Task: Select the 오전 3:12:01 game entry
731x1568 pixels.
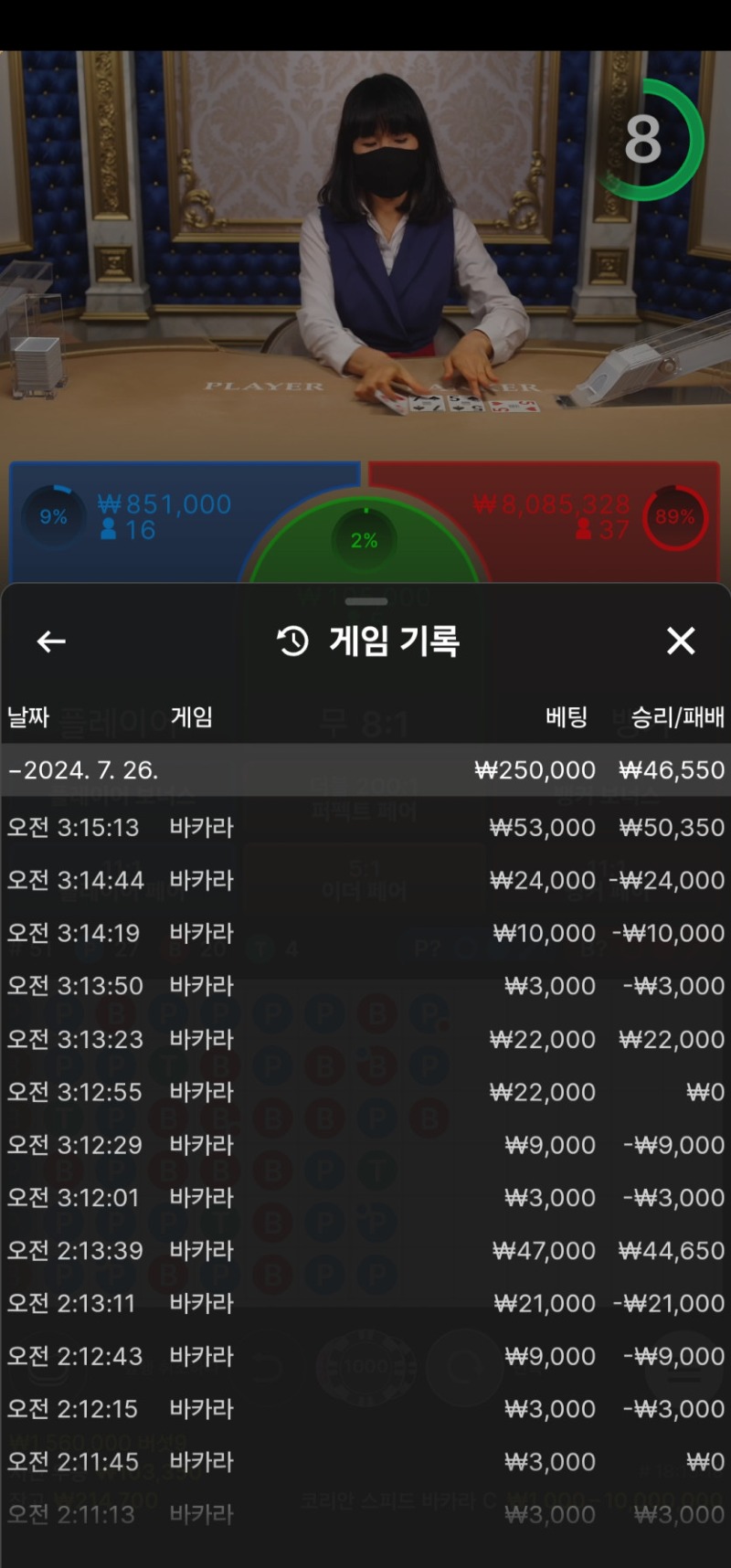Action: pyautogui.click(x=365, y=1198)
